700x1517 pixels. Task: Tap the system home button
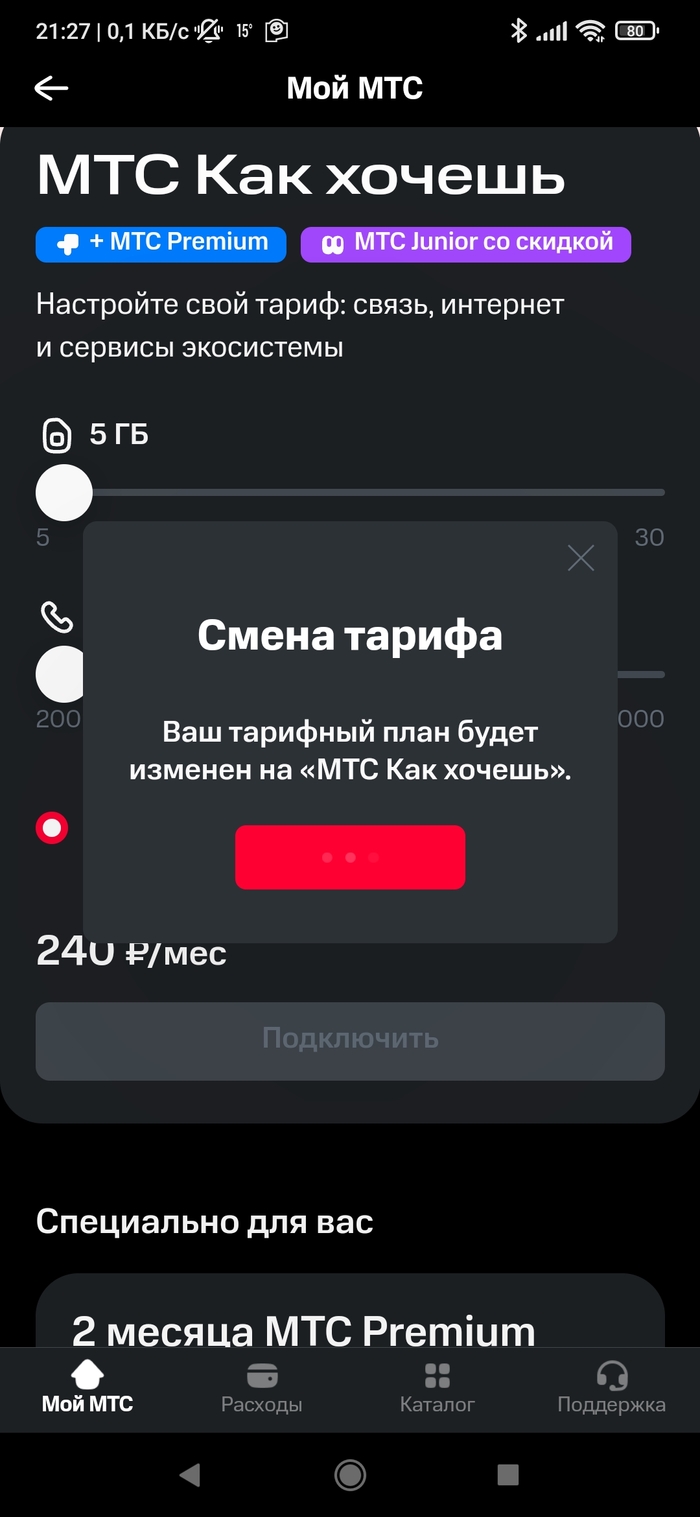click(x=350, y=1474)
